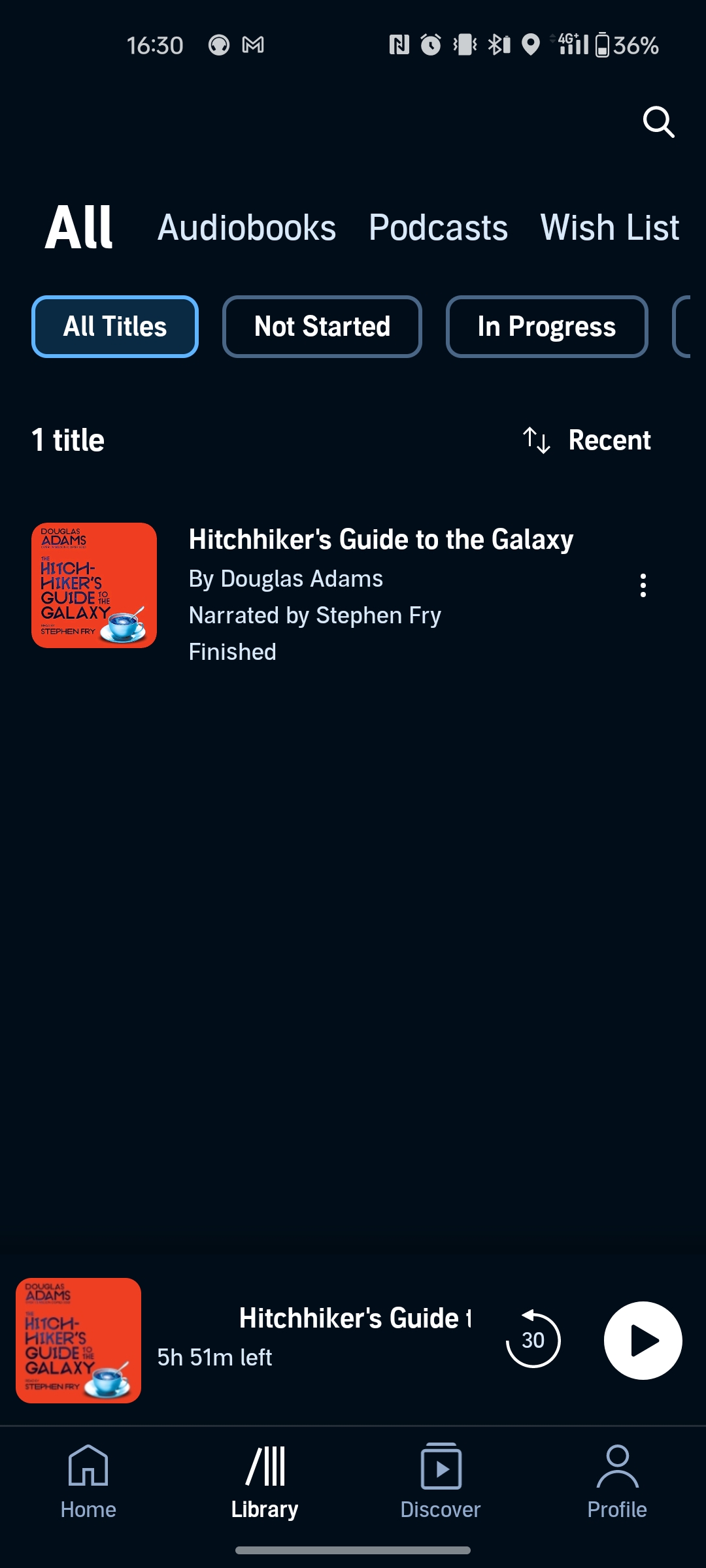Open the Wish List tab
706x1568 pixels.
point(609,227)
